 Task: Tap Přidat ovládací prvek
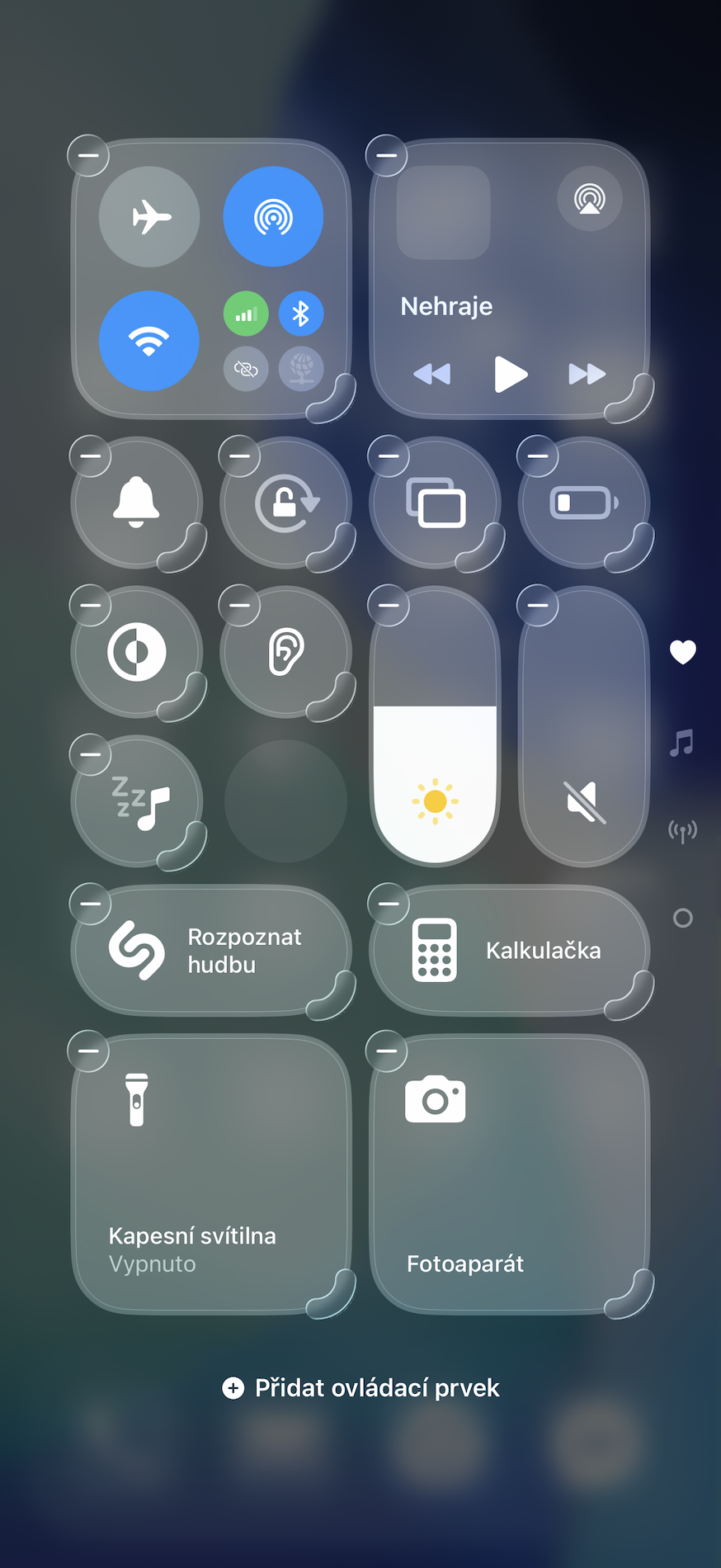point(361,1388)
